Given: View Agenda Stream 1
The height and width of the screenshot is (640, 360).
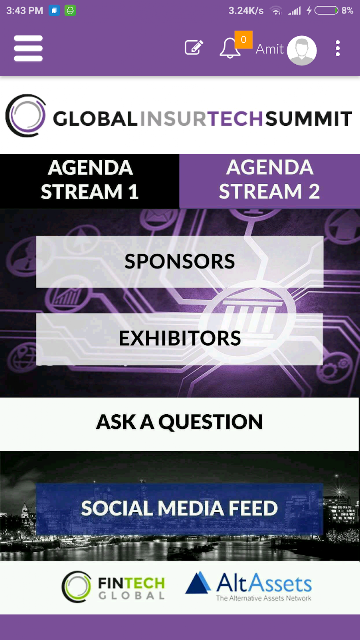Looking at the screenshot, I should pyautogui.click(x=89, y=180).
